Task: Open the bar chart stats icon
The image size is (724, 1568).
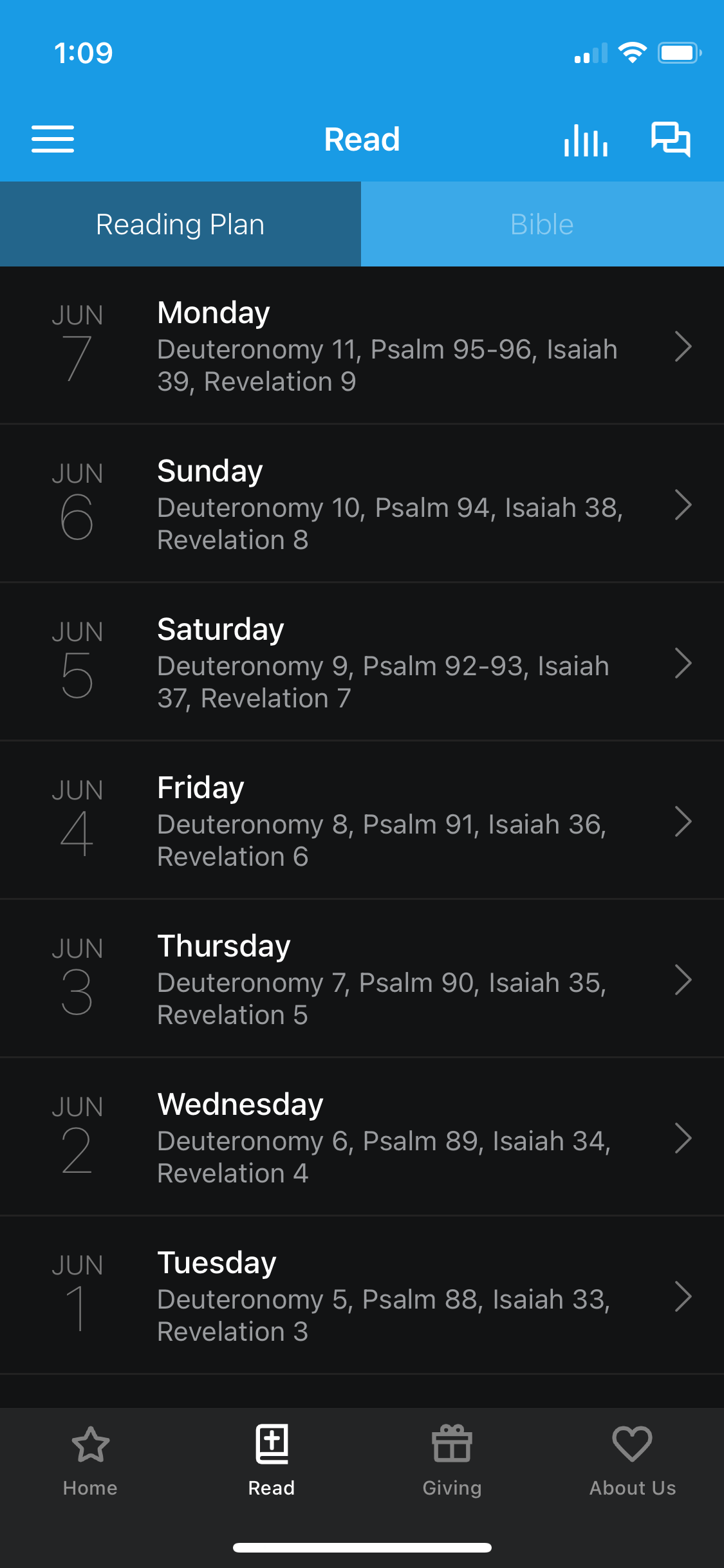Action: point(586,140)
